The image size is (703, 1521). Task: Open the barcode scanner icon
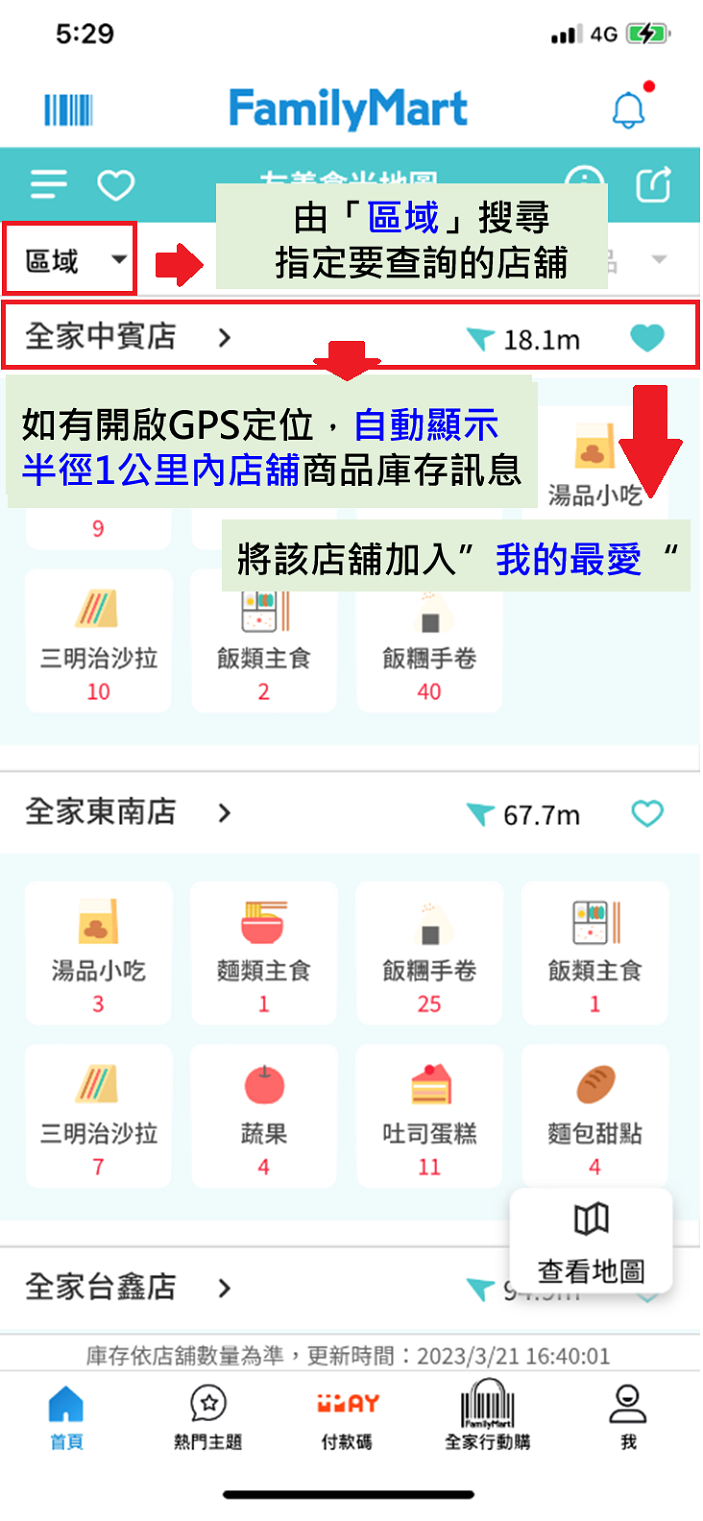pos(68,109)
